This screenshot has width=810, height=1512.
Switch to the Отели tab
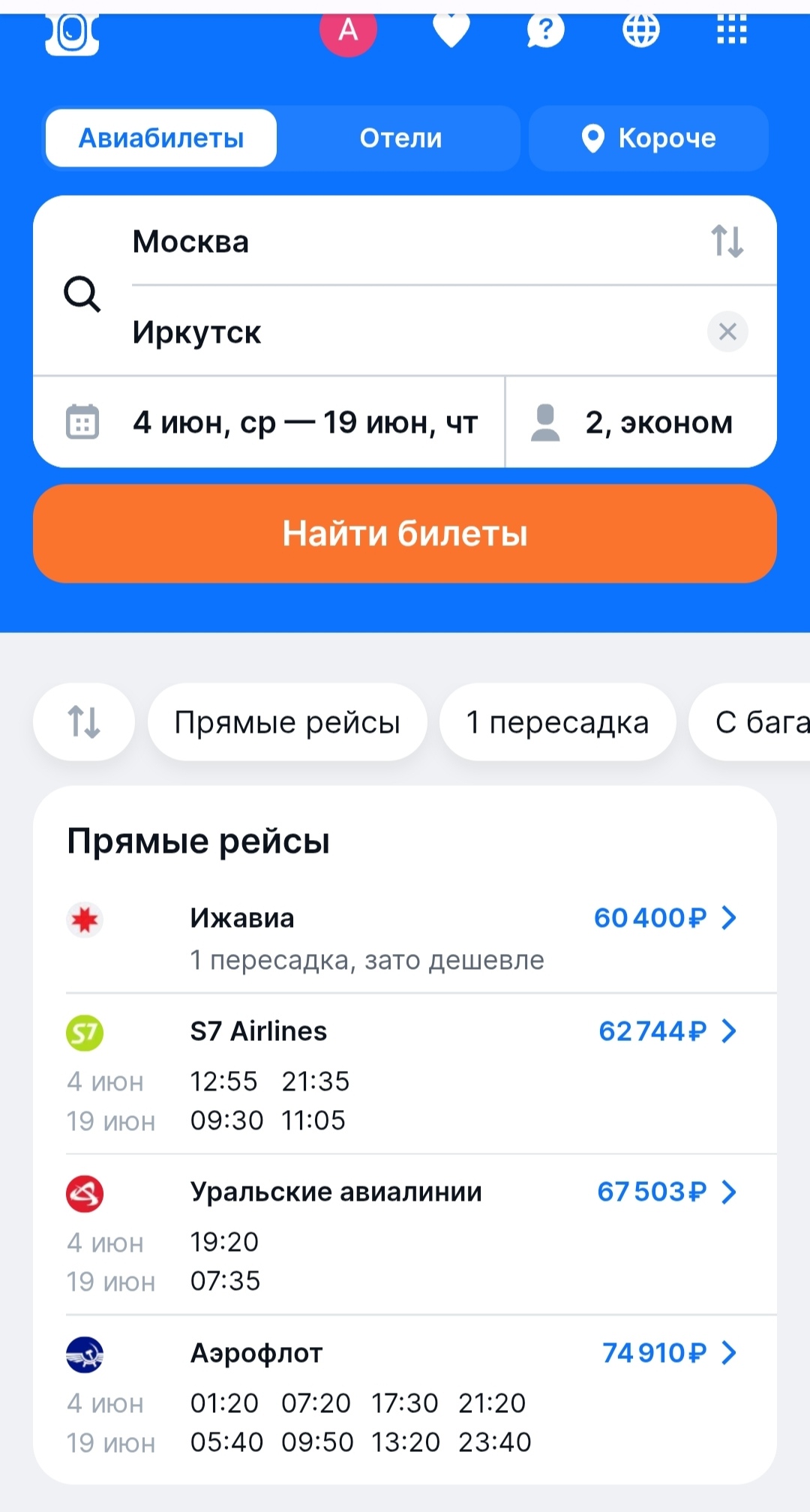coord(400,138)
